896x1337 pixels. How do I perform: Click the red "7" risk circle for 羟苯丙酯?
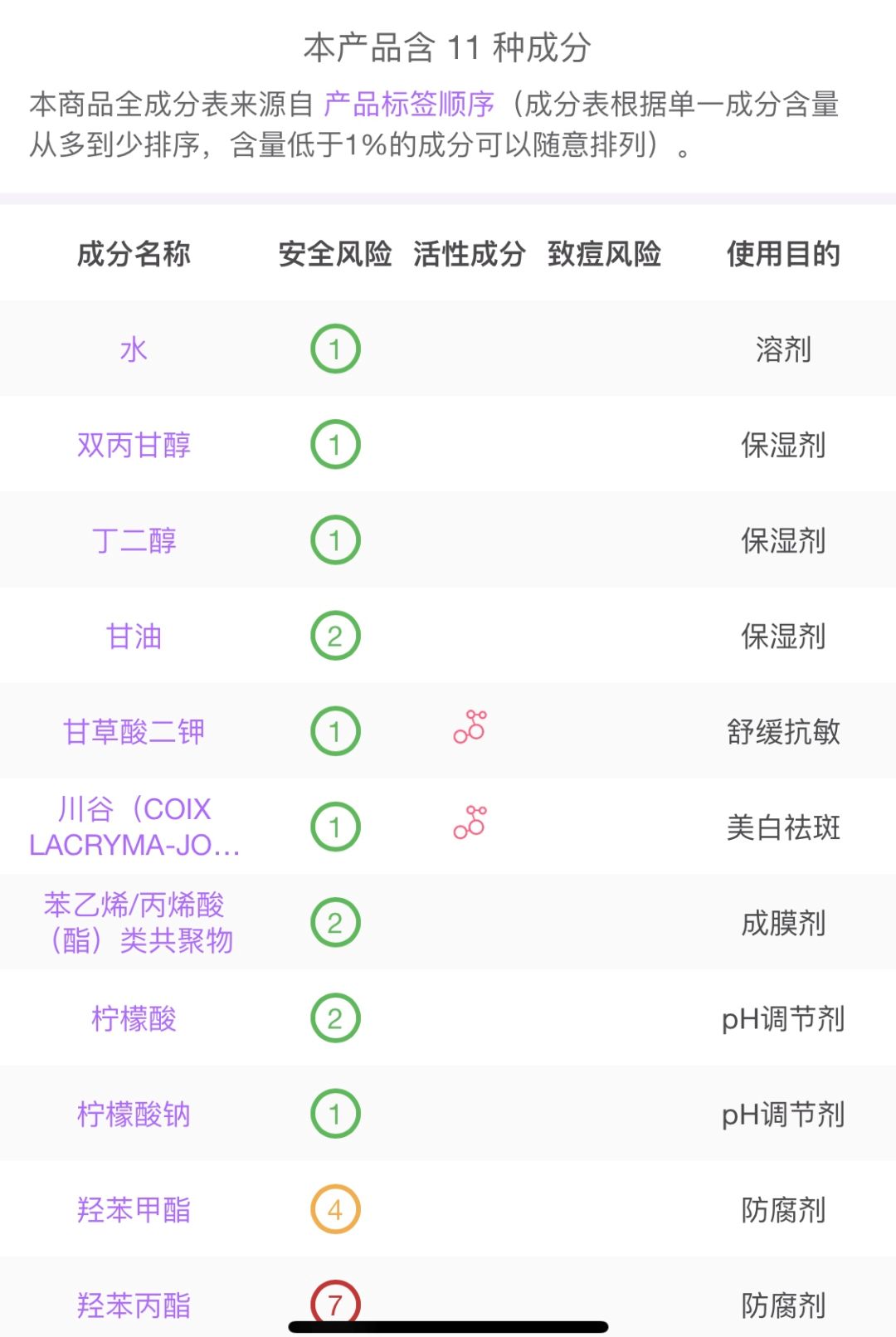coord(334,1303)
